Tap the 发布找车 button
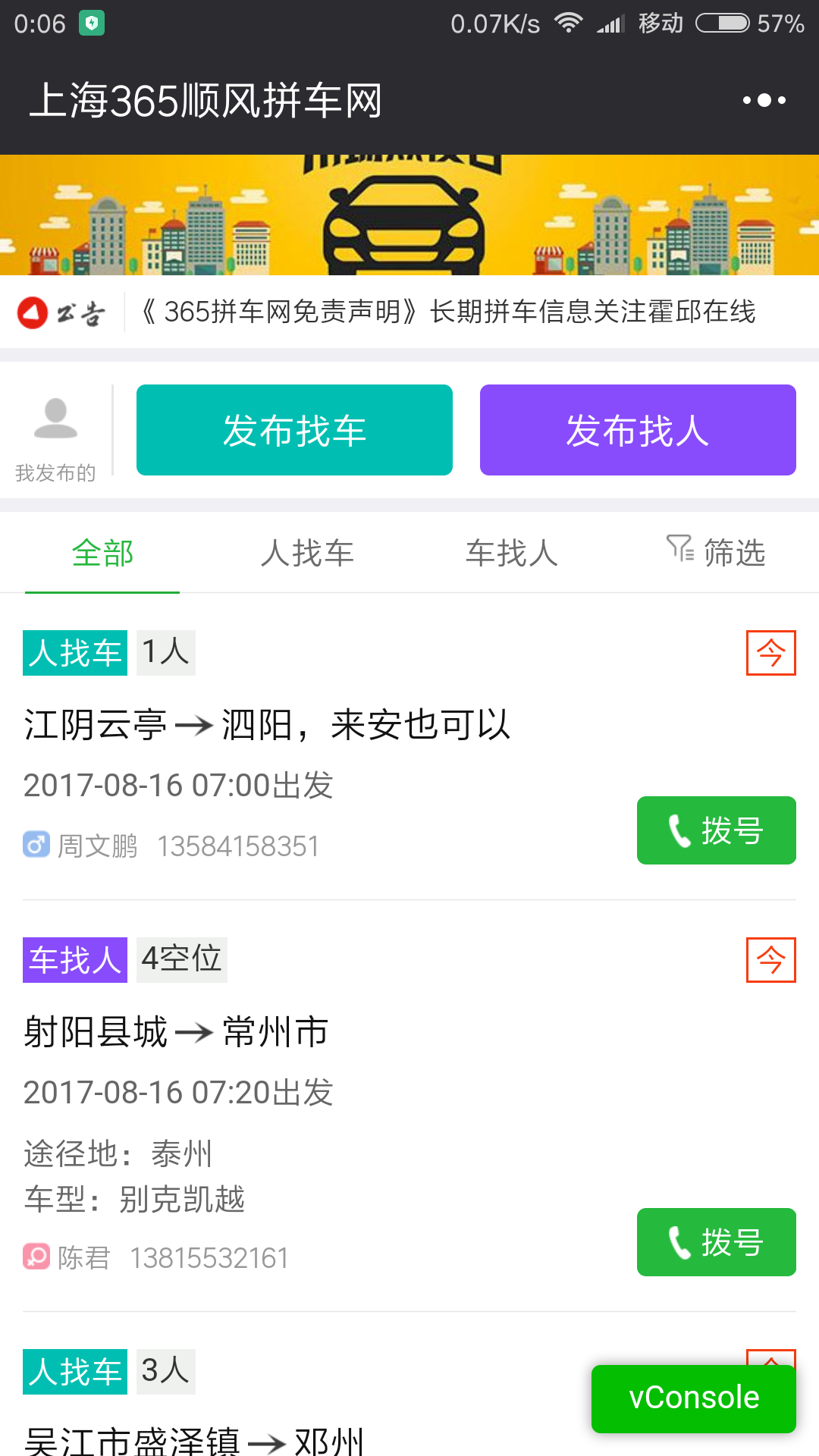Viewport: 819px width, 1456px height. [x=294, y=430]
